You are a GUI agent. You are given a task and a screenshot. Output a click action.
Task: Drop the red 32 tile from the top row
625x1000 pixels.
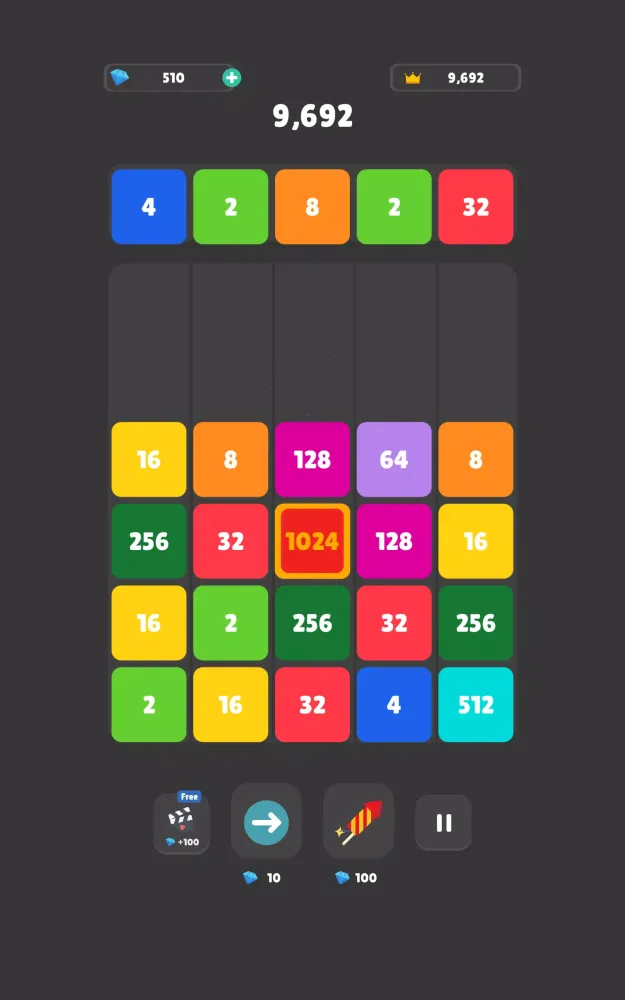[x=476, y=207]
